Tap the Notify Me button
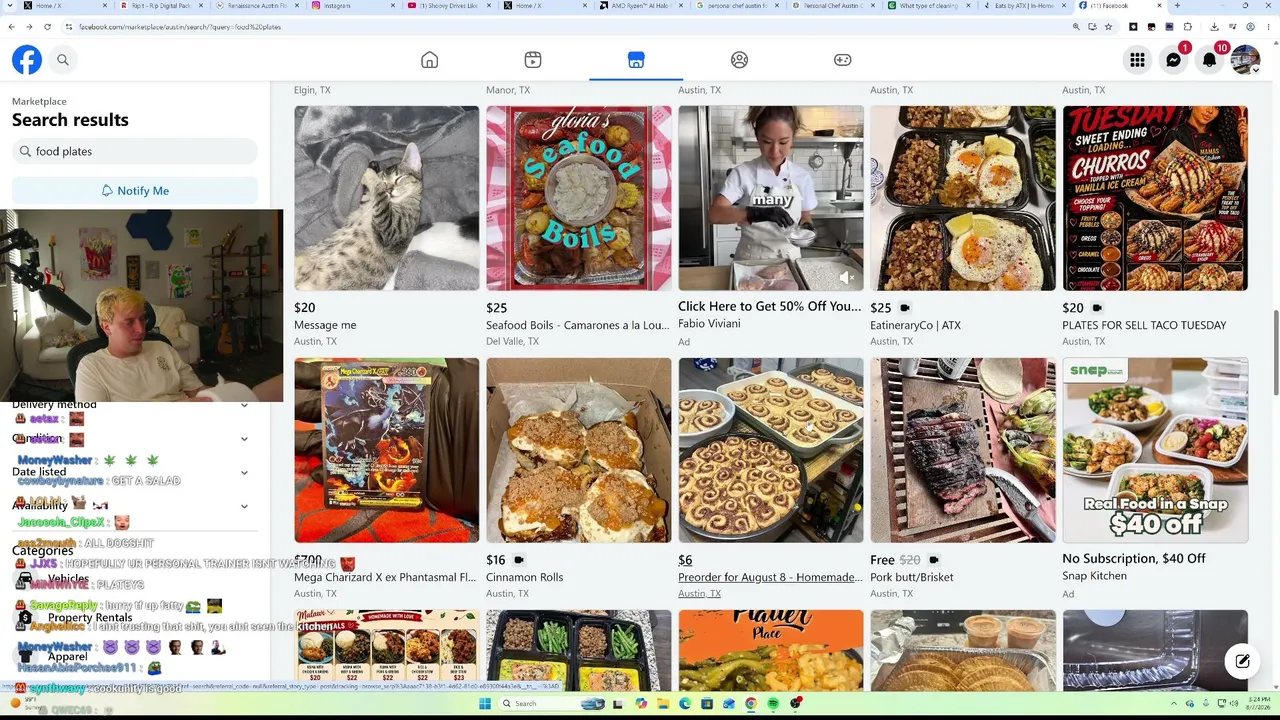The height and width of the screenshot is (720, 1280). 135,191
